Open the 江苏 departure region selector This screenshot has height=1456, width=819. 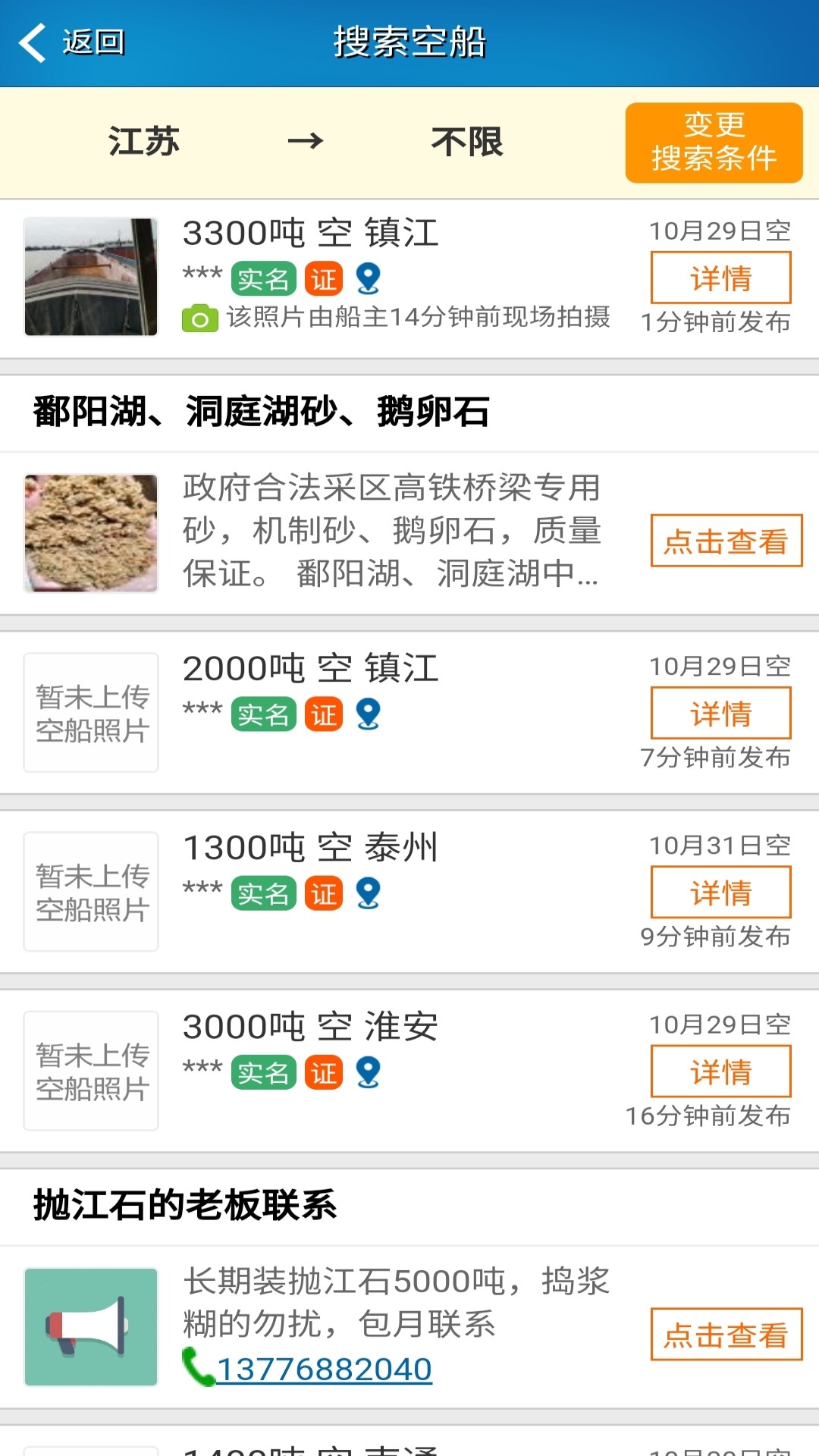(x=143, y=141)
